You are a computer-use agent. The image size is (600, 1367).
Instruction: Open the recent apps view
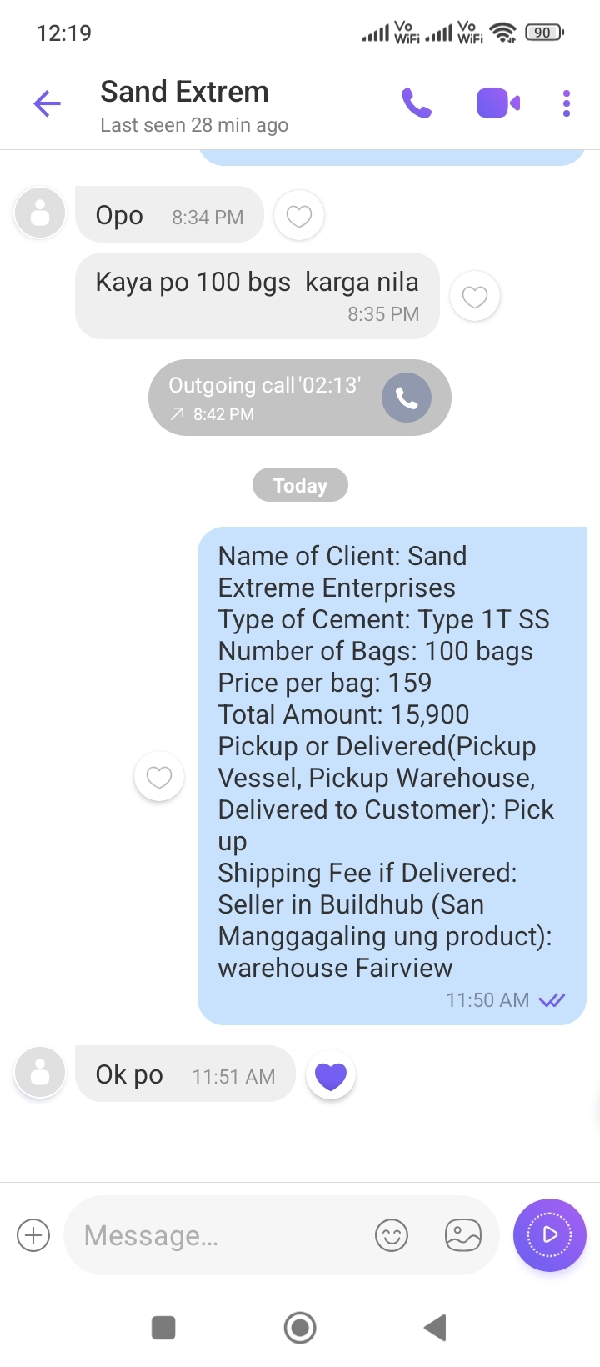coord(164,1328)
